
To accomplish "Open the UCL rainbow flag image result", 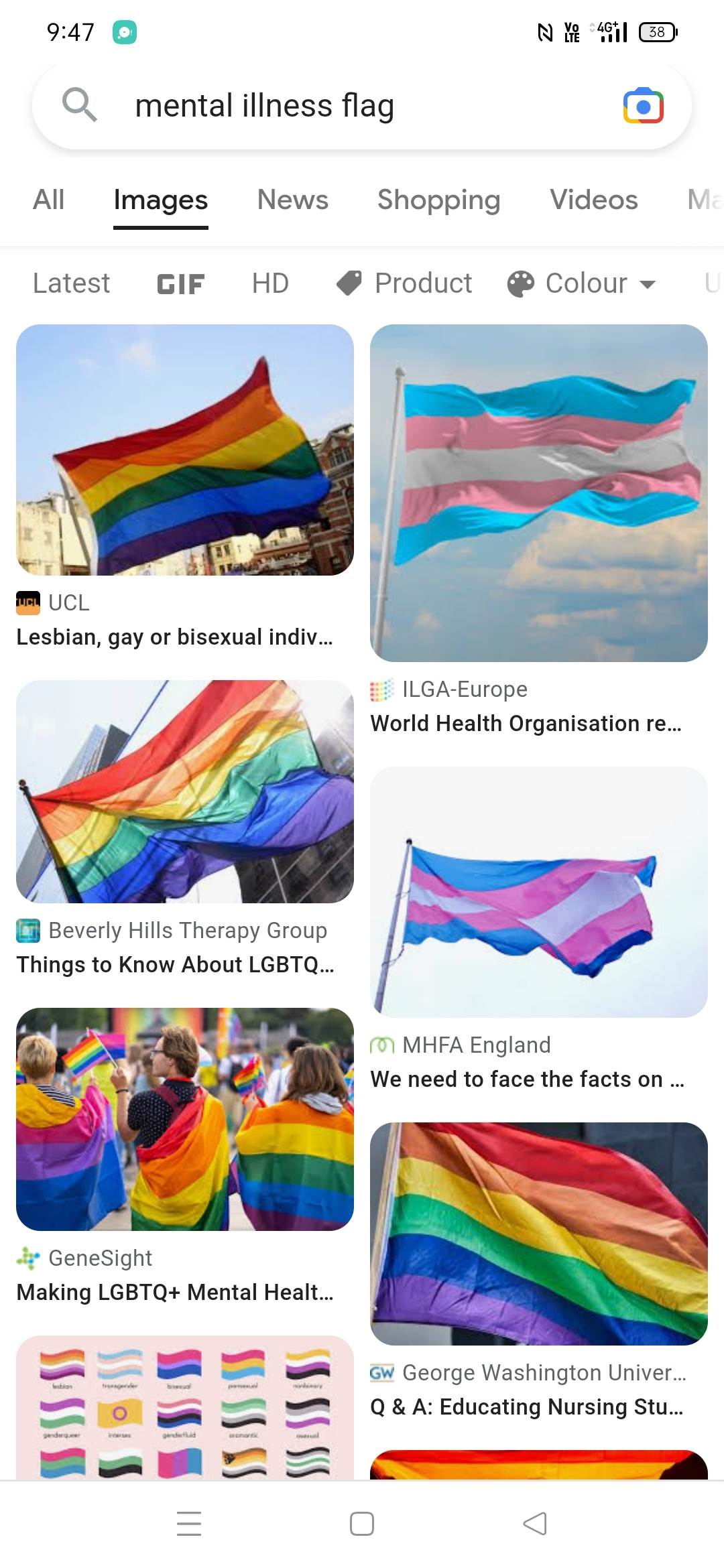I will (x=185, y=450).
